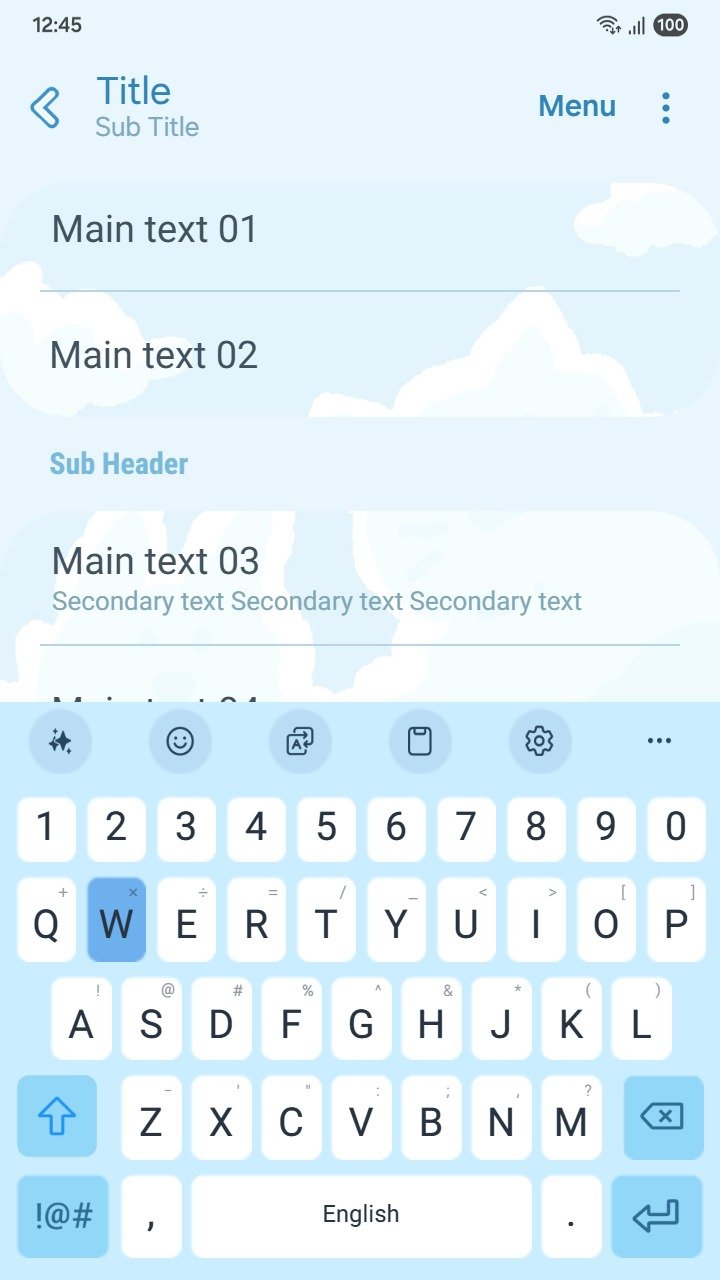The height and width of the screenshot is (1280, 720).
Task: Tap the Menu button
Action: tap(577, 106)
